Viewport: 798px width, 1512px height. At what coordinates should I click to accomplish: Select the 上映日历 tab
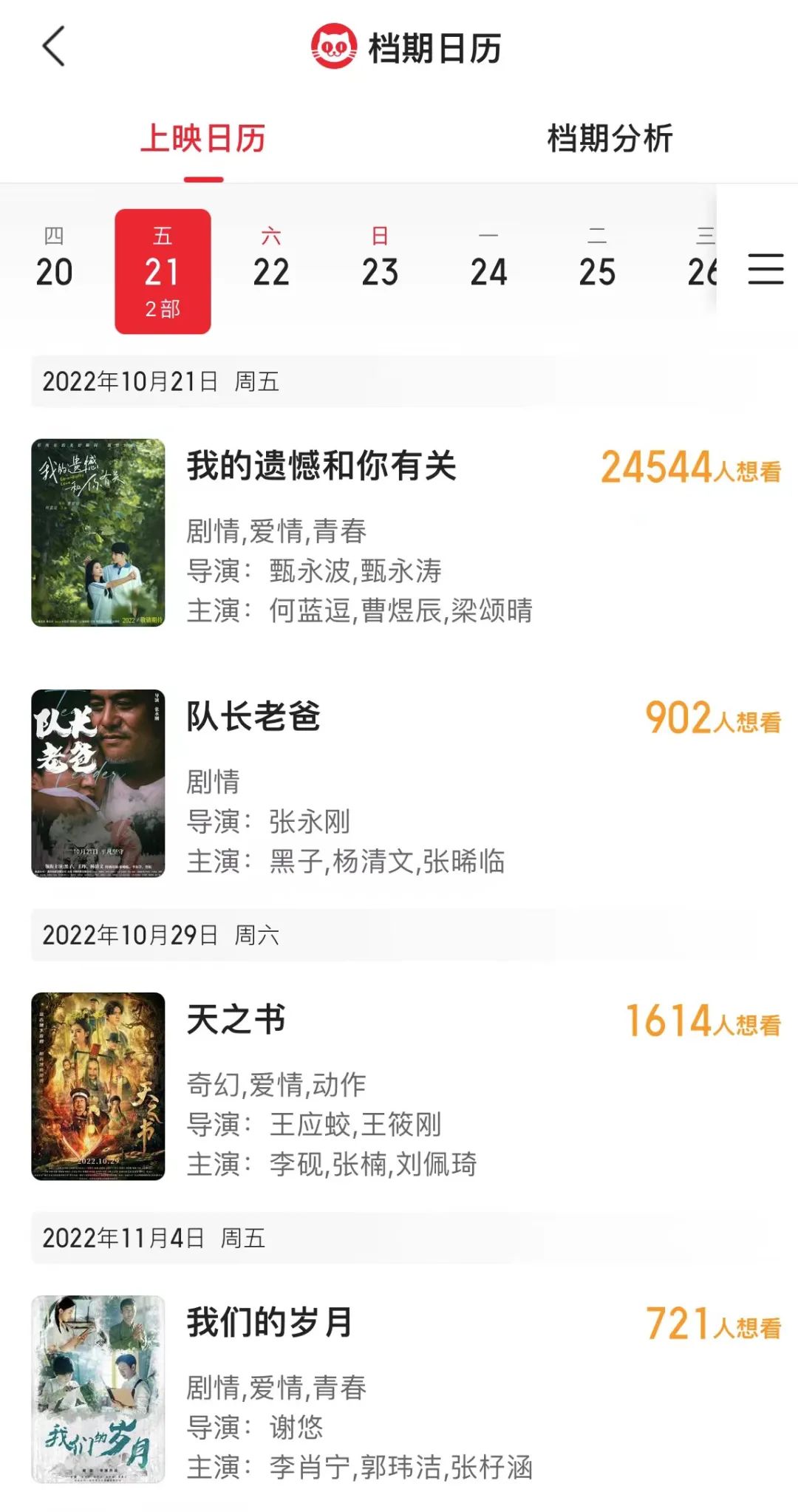203,139
